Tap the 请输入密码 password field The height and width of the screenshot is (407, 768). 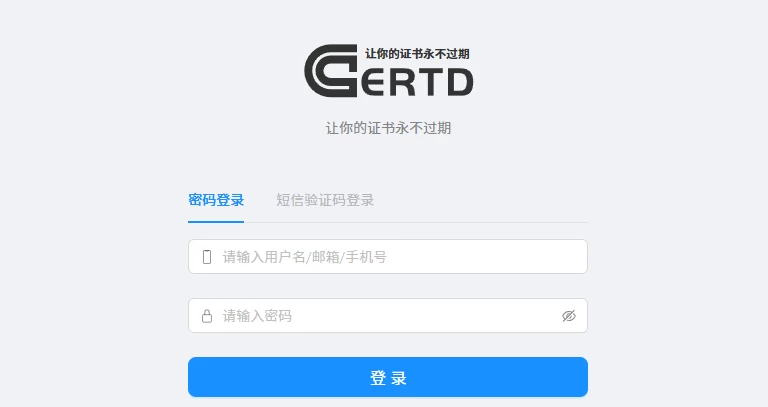click(x=380, y=316)
